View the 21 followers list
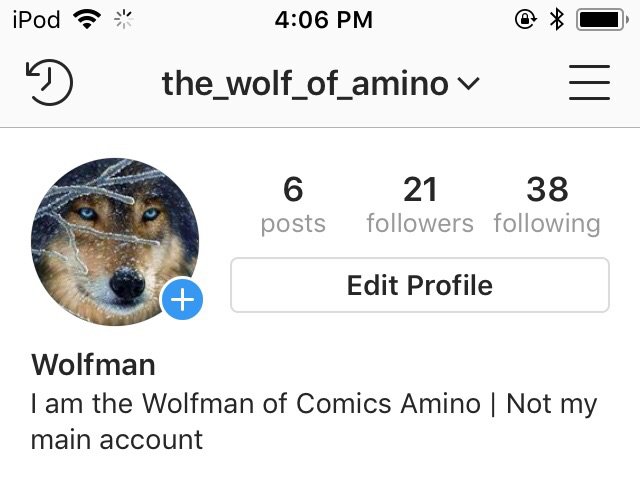The height and width of the screenshot is (478, 640). 420,204
